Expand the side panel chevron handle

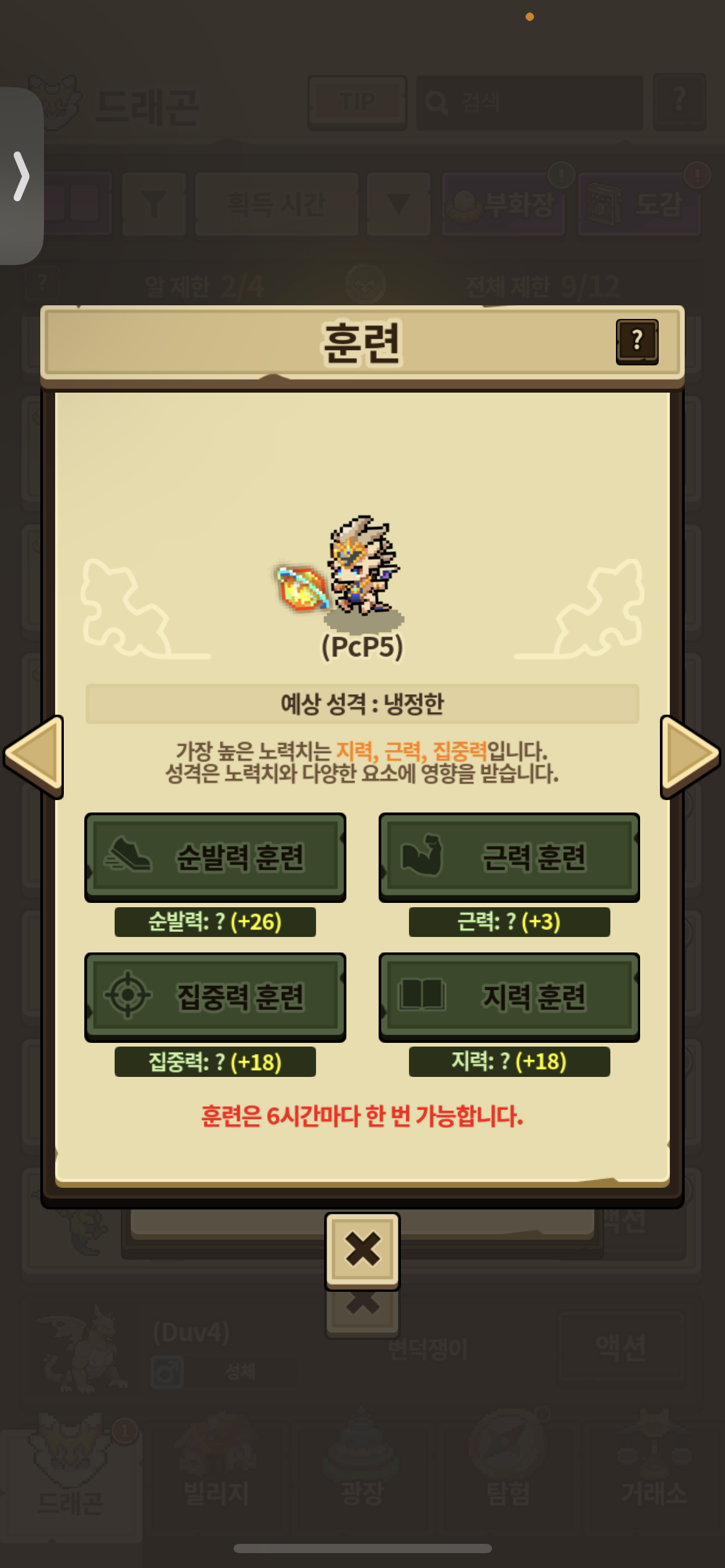click(x=21, y=176)
